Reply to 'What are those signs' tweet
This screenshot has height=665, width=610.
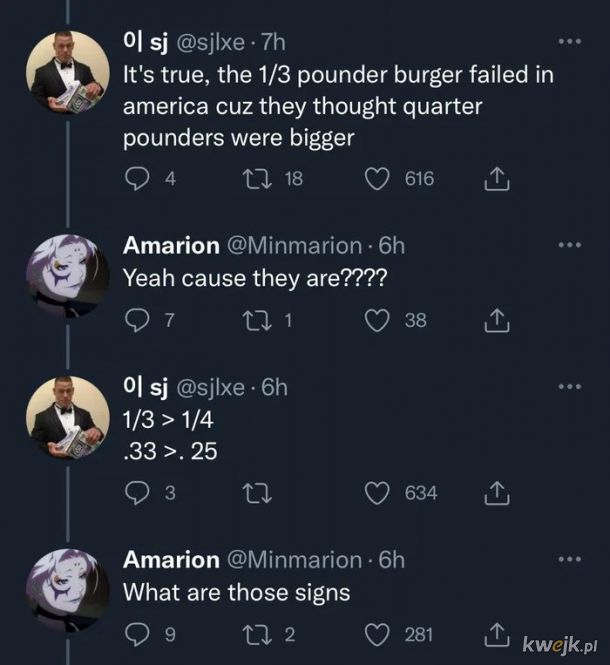click(x=137, y=635)
